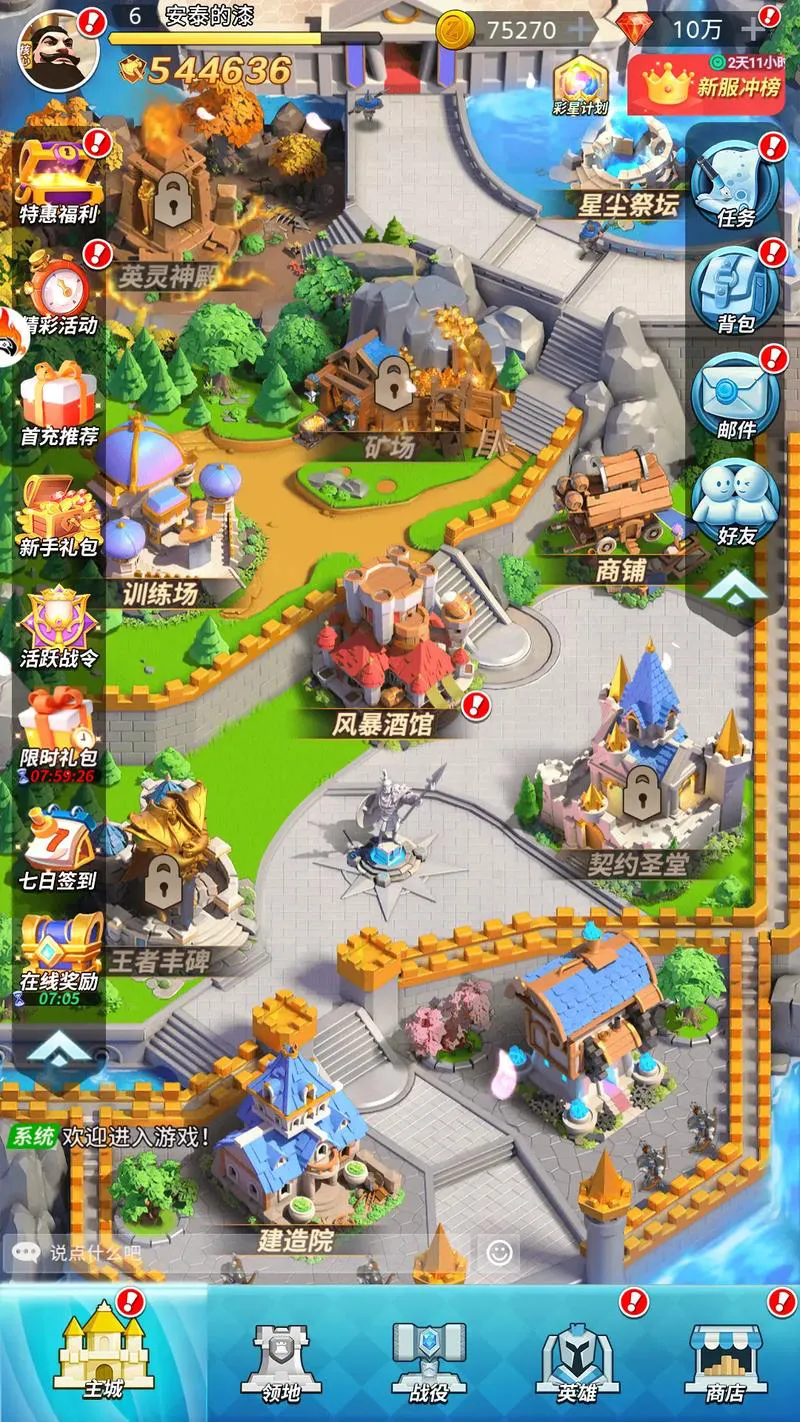Open 精彩活动 events
This screenshot has height=1422, width=800.
[x=60, y=292]
